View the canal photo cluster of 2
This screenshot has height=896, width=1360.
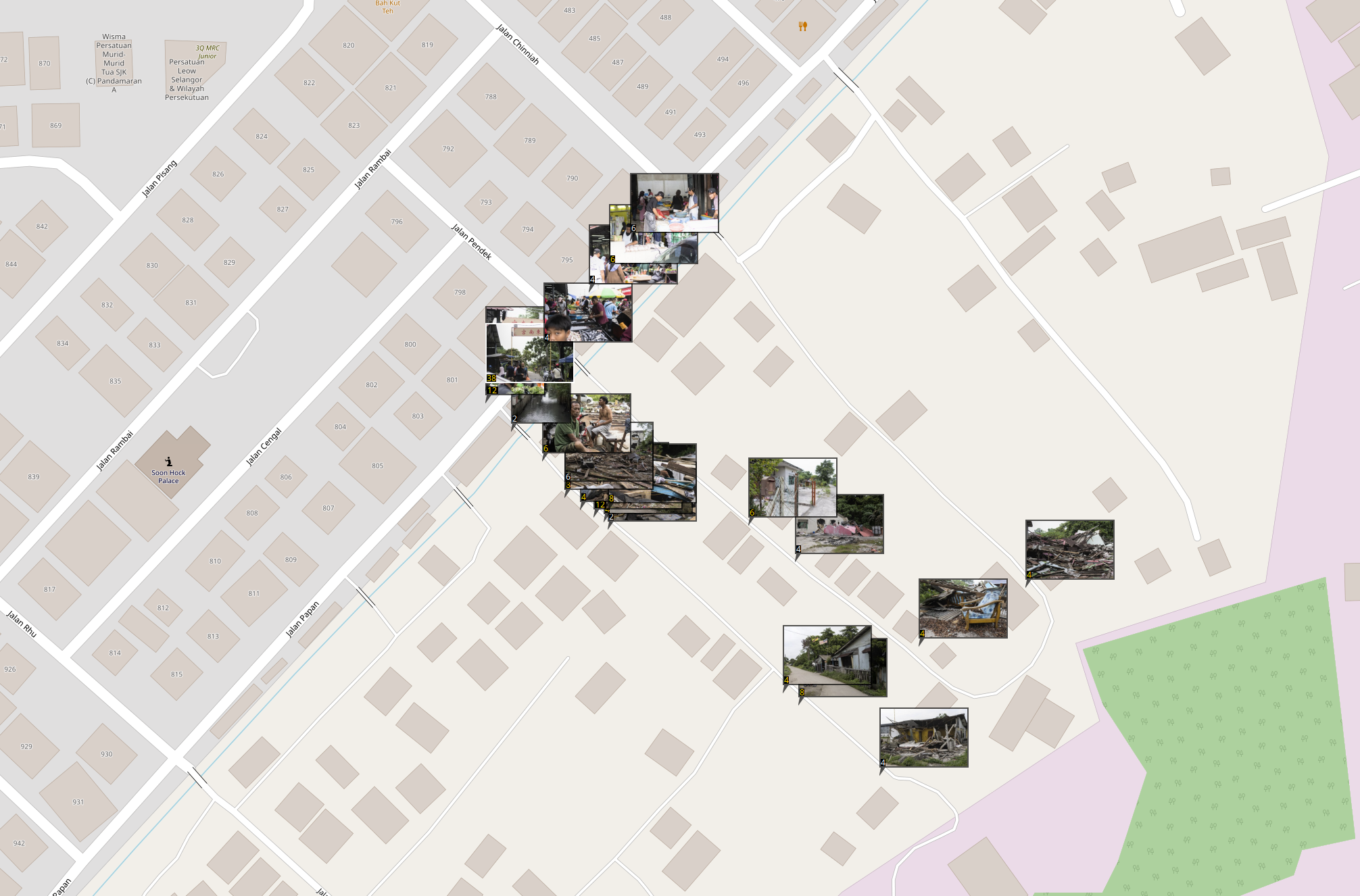(x=539, y=406)
